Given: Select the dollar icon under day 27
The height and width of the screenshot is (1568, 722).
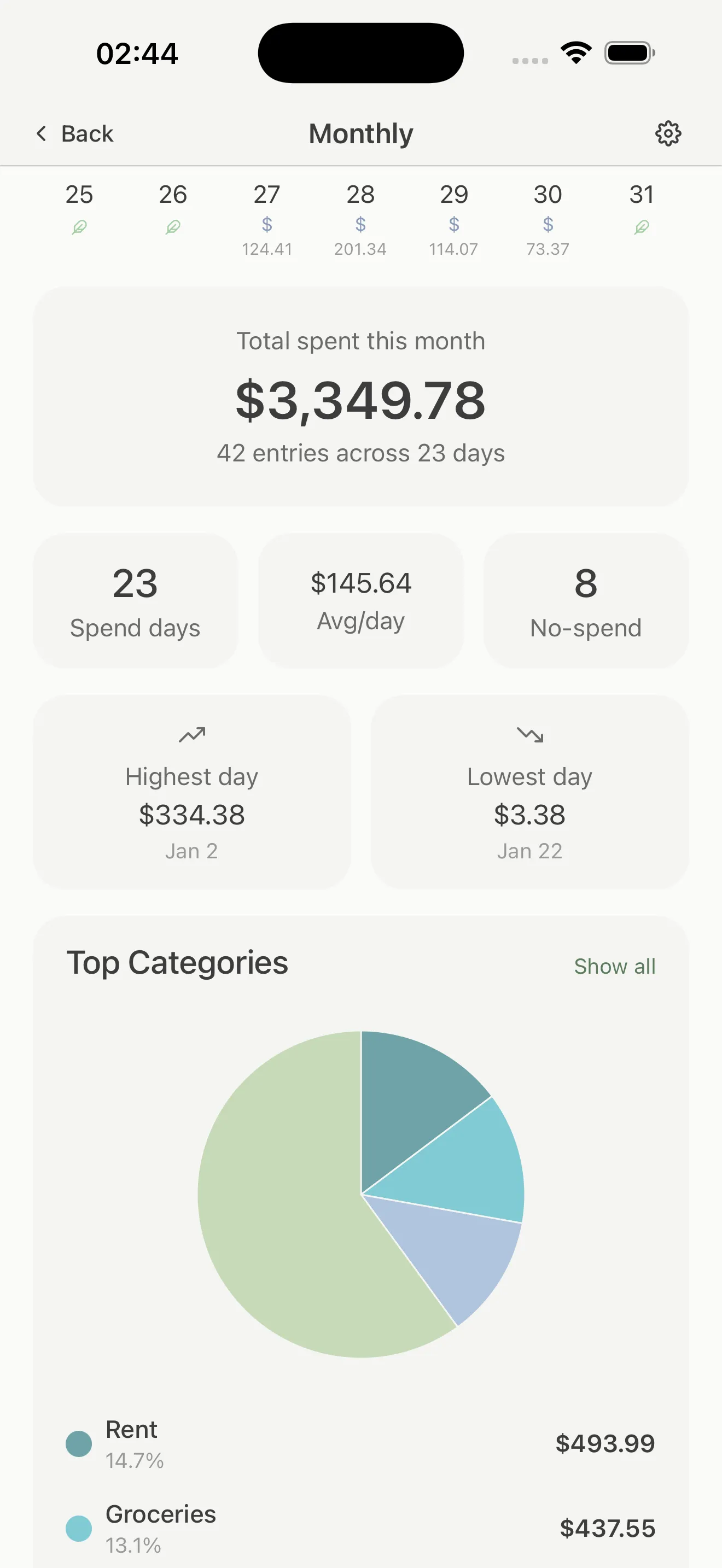Looking at the screenshot, I should click(x=266, y=225).
